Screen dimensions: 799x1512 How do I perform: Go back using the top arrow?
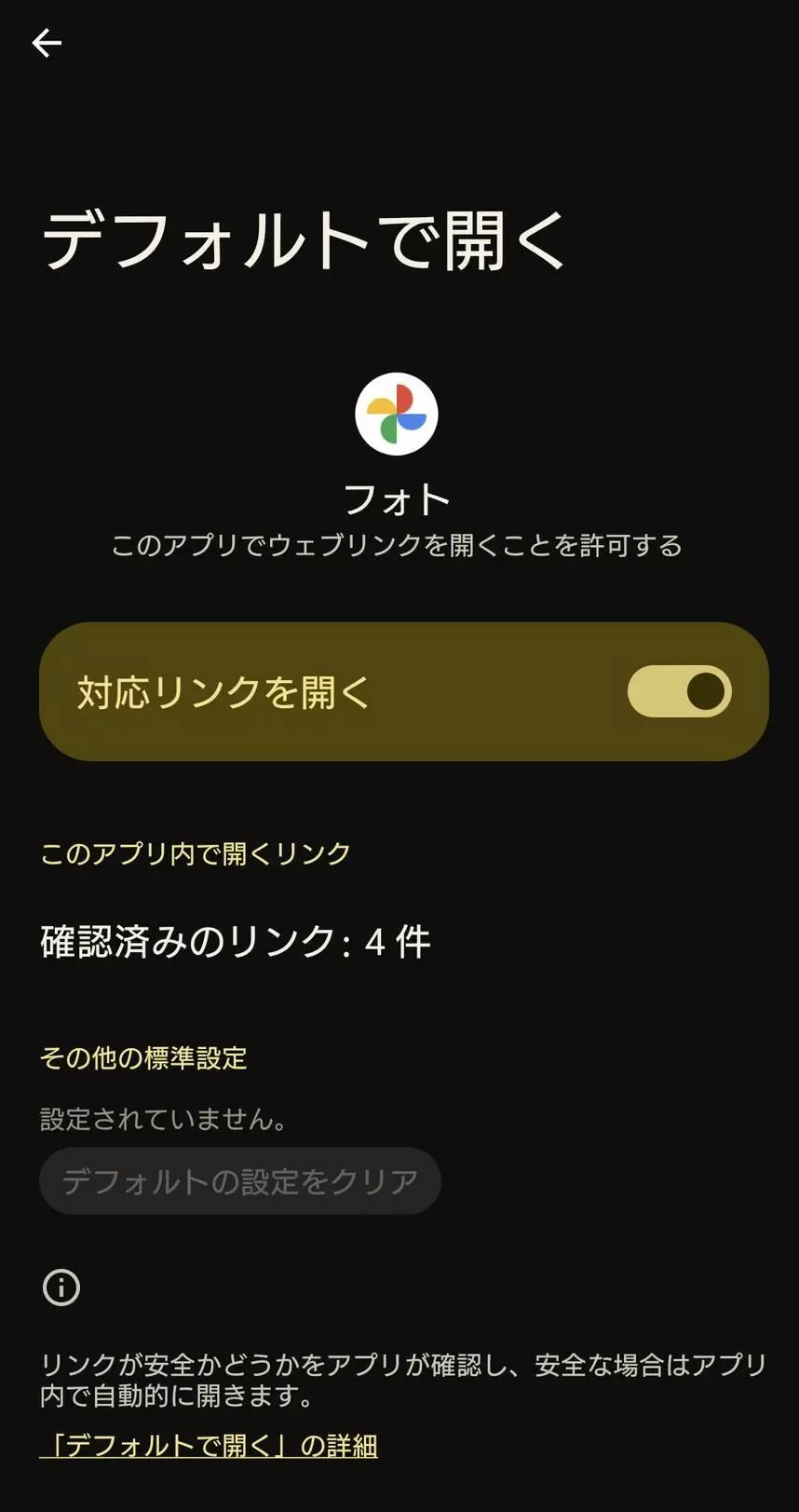click(x=47, y=43)
